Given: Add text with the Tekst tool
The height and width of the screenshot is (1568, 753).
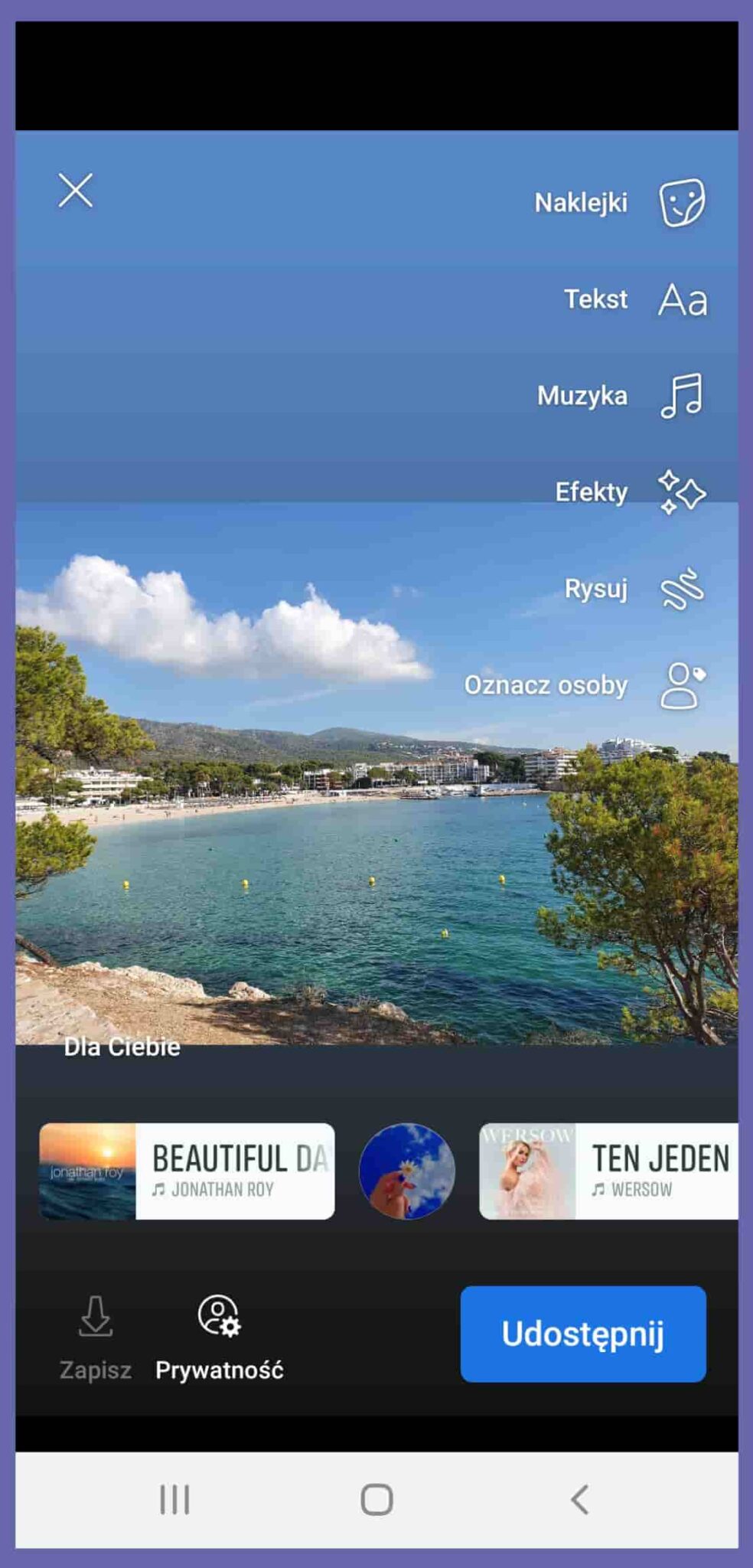Looking at the screenshot, I should click(x=682, y=299).
